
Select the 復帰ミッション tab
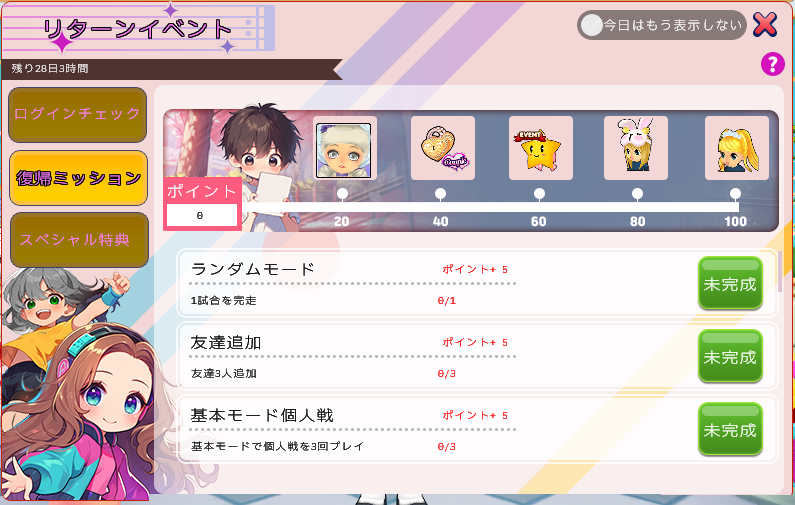pos(78,178)
